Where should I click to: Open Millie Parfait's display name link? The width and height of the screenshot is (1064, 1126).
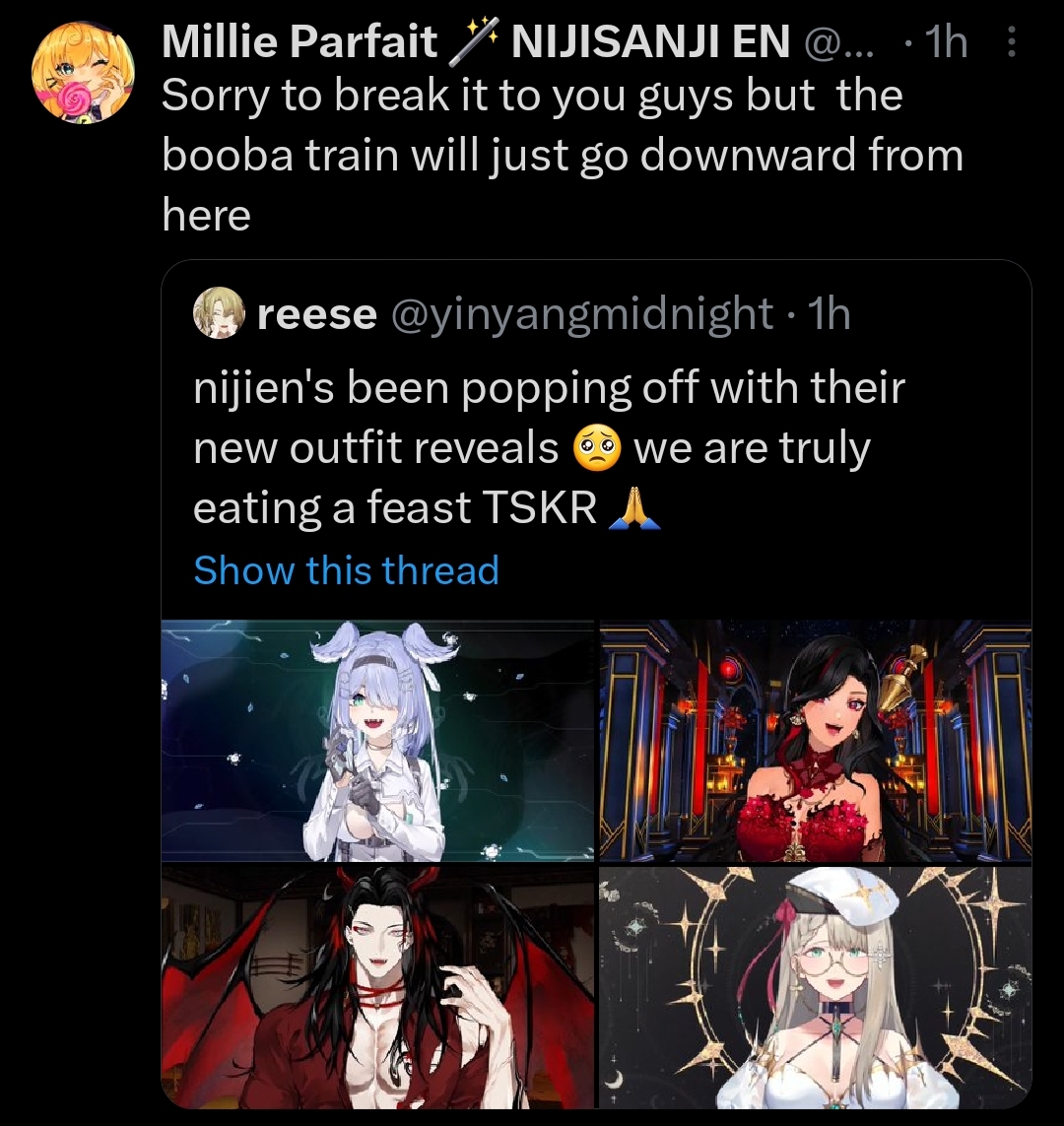tap(299, 42)
